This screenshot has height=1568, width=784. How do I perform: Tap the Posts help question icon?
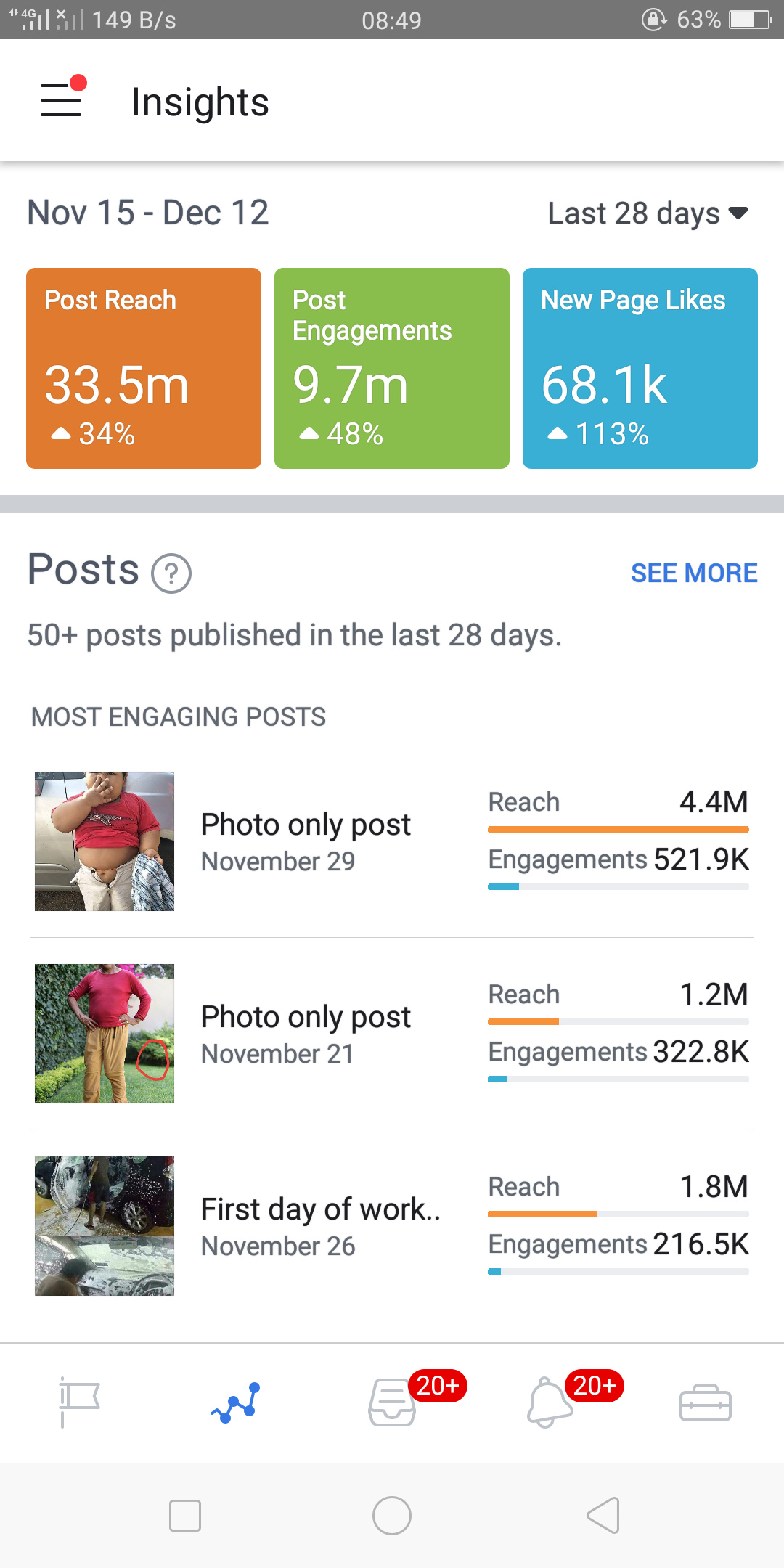click(x=171, y=573)
